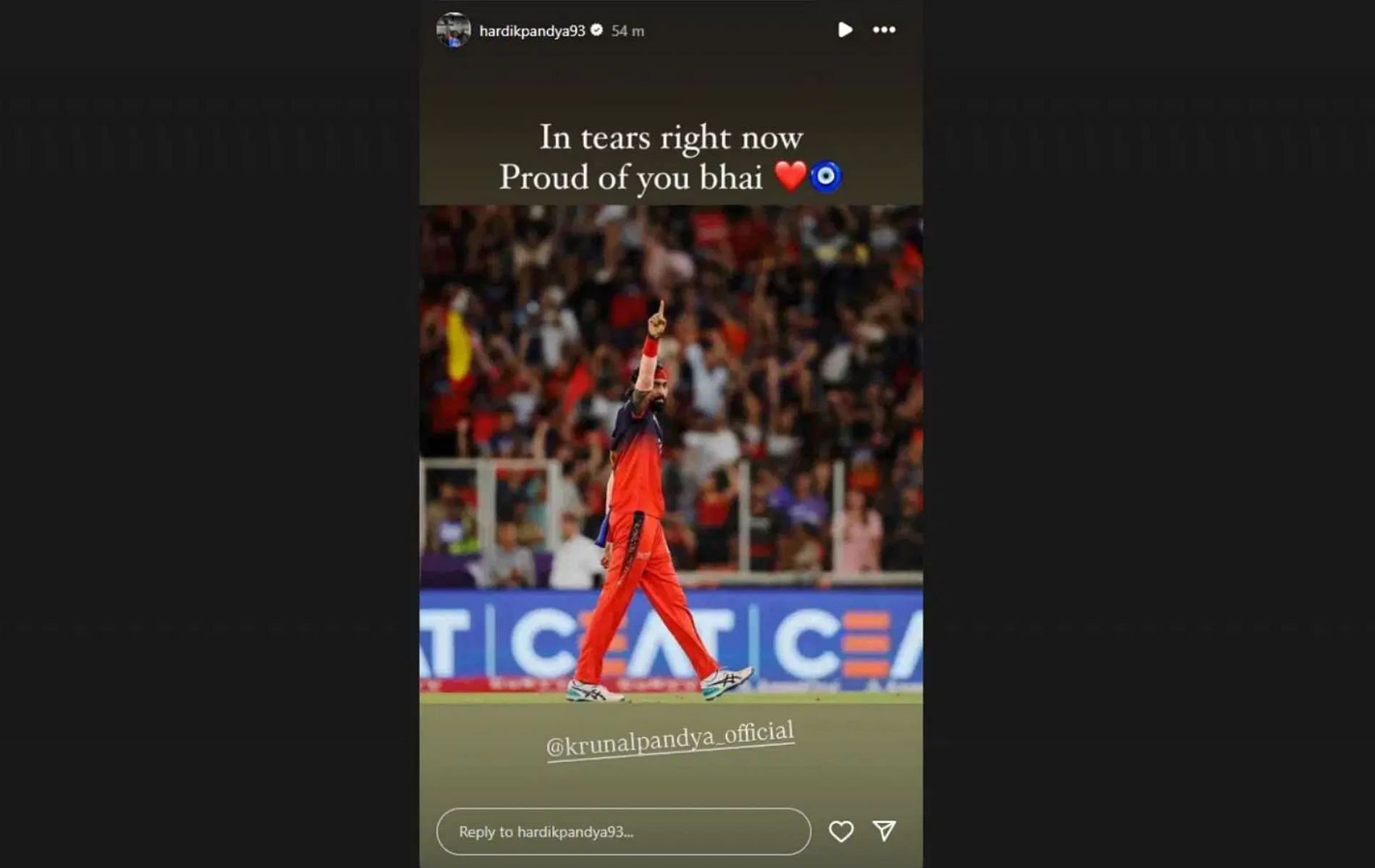The height and width of the screenshot is (868, 1375).
Task: Like this story with heart icon
Action: tap(841, 831)
